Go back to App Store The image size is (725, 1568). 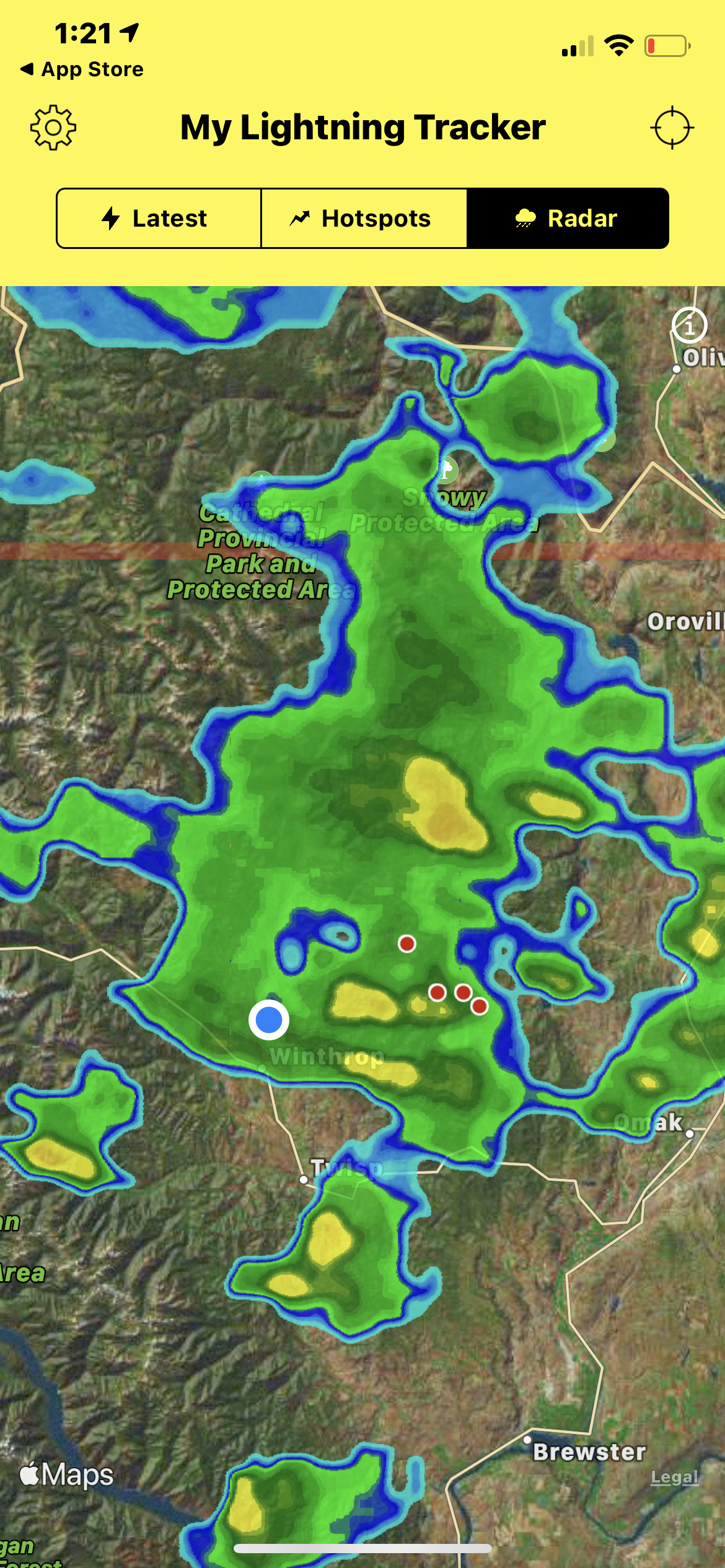click(82, 69)
